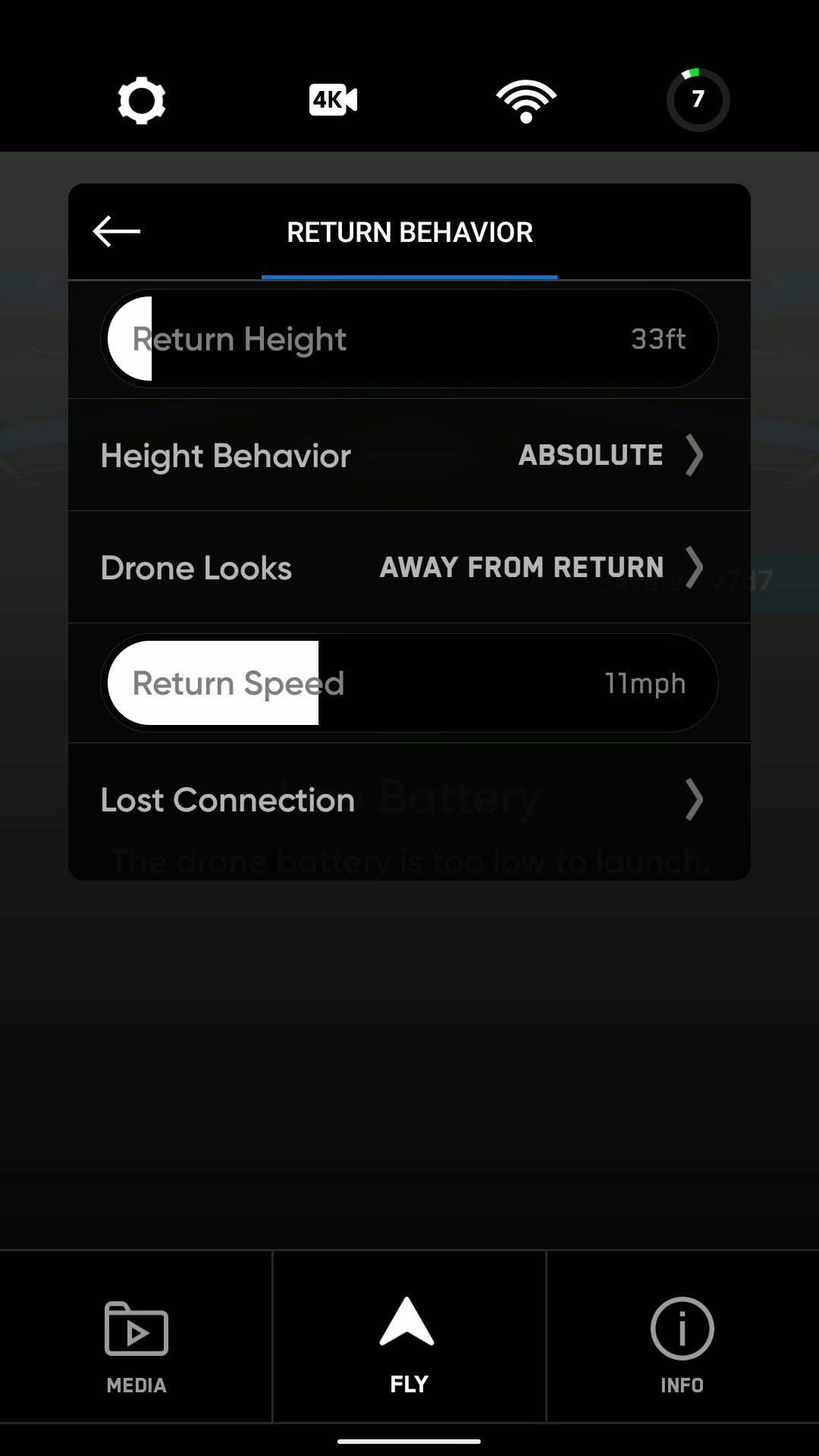Open Drone Looks options
Image resolution: width=819 pixels, height=1456 pixels.
pyautogui.click(x=409, y=567)
